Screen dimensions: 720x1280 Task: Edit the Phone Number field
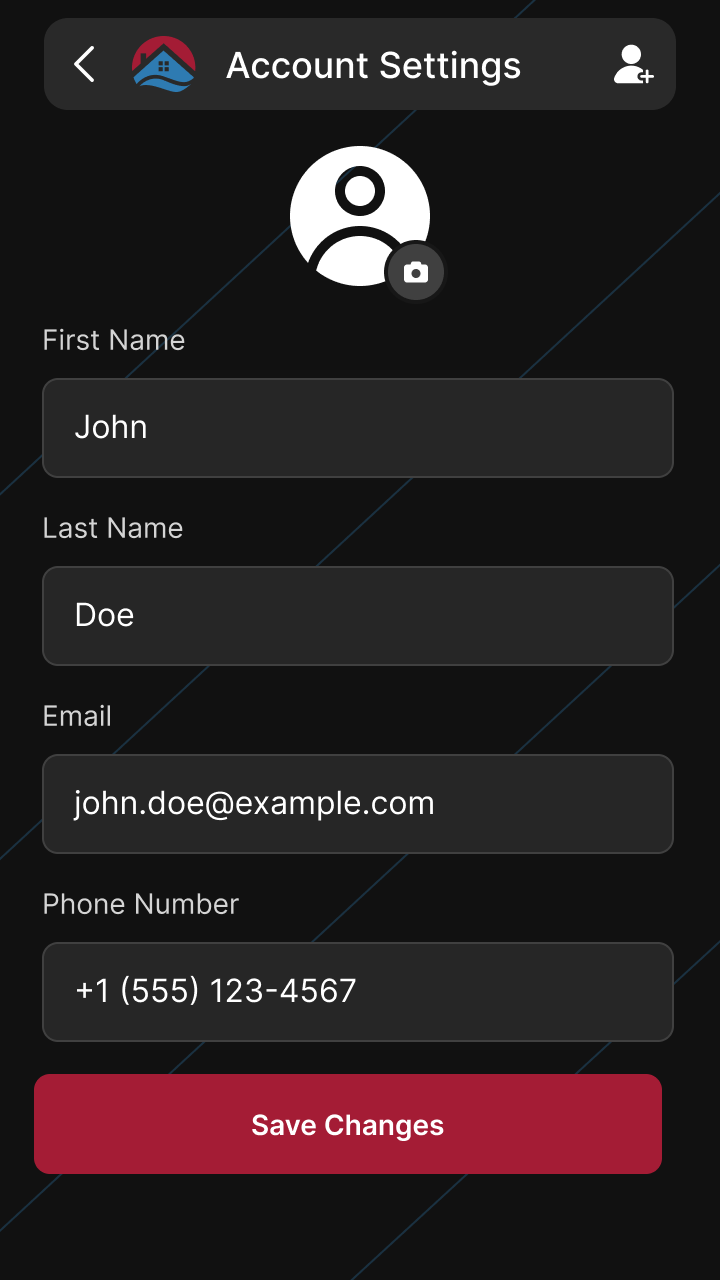[358, 992]
